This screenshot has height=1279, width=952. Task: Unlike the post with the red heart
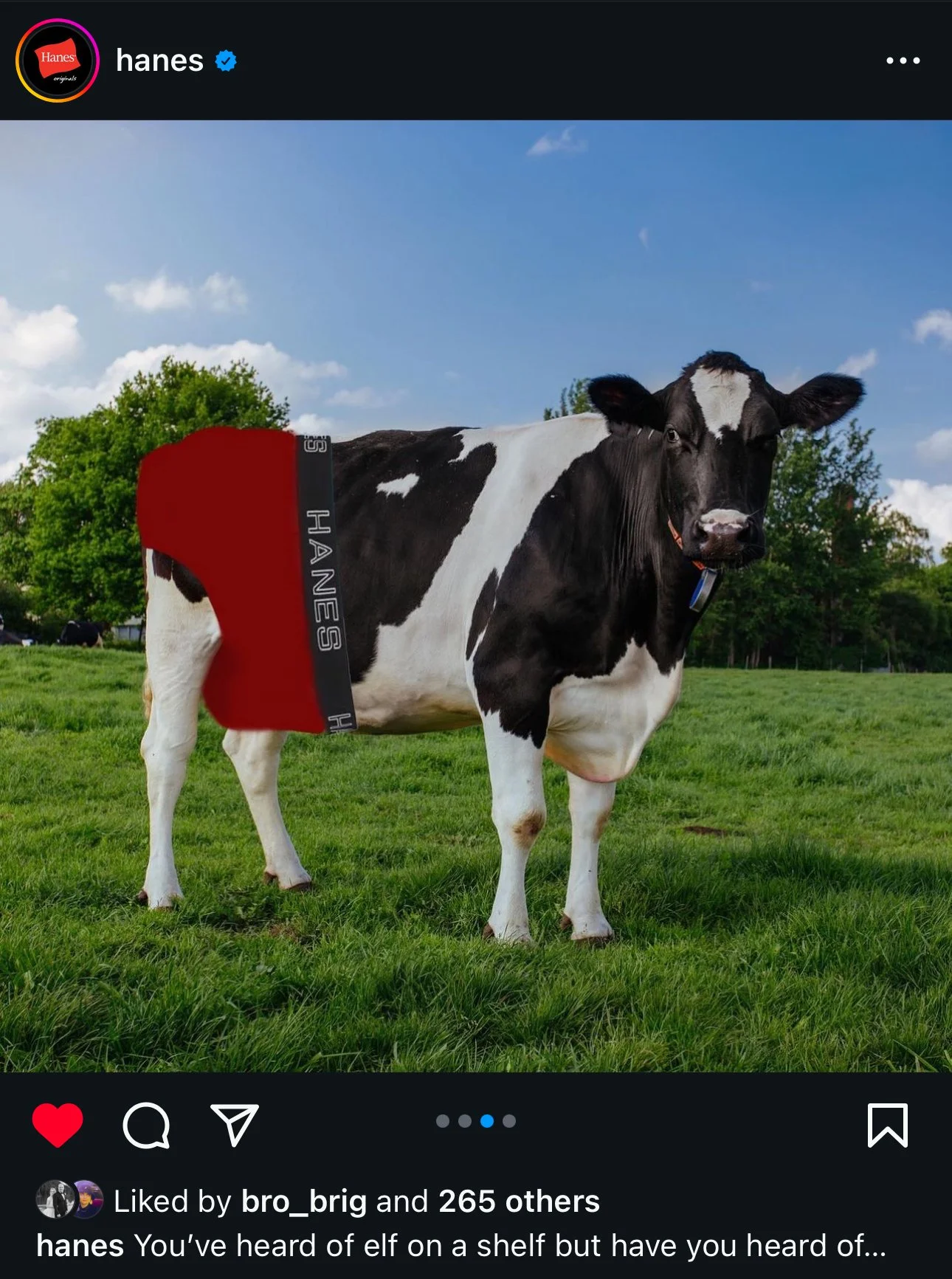(58, 1125)
